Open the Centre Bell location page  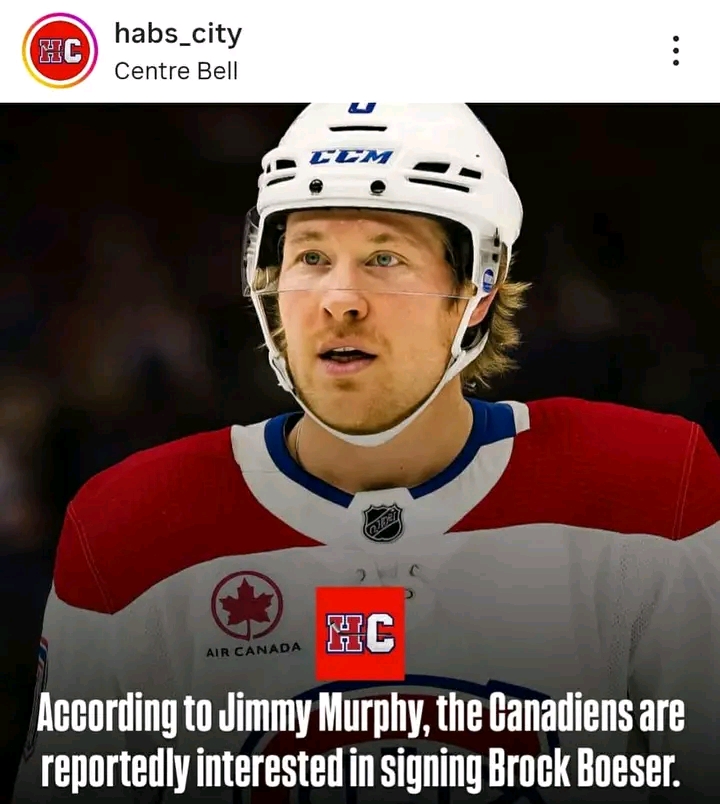[x=175, y=71]
